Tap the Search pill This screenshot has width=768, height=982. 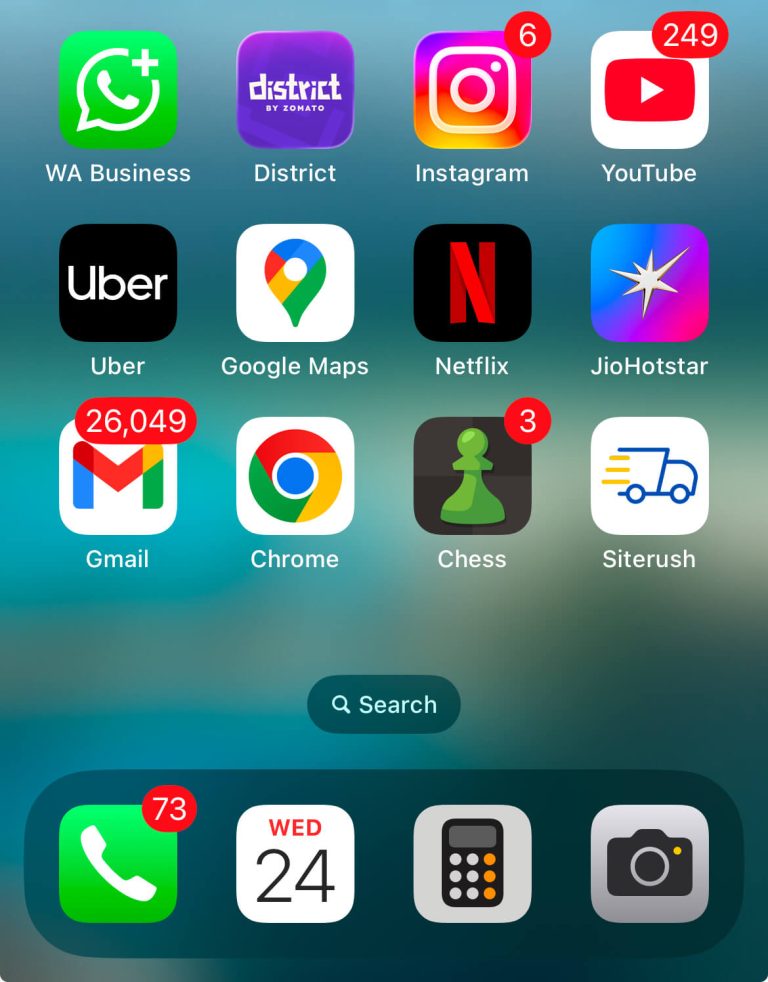[x=384, y=704]
